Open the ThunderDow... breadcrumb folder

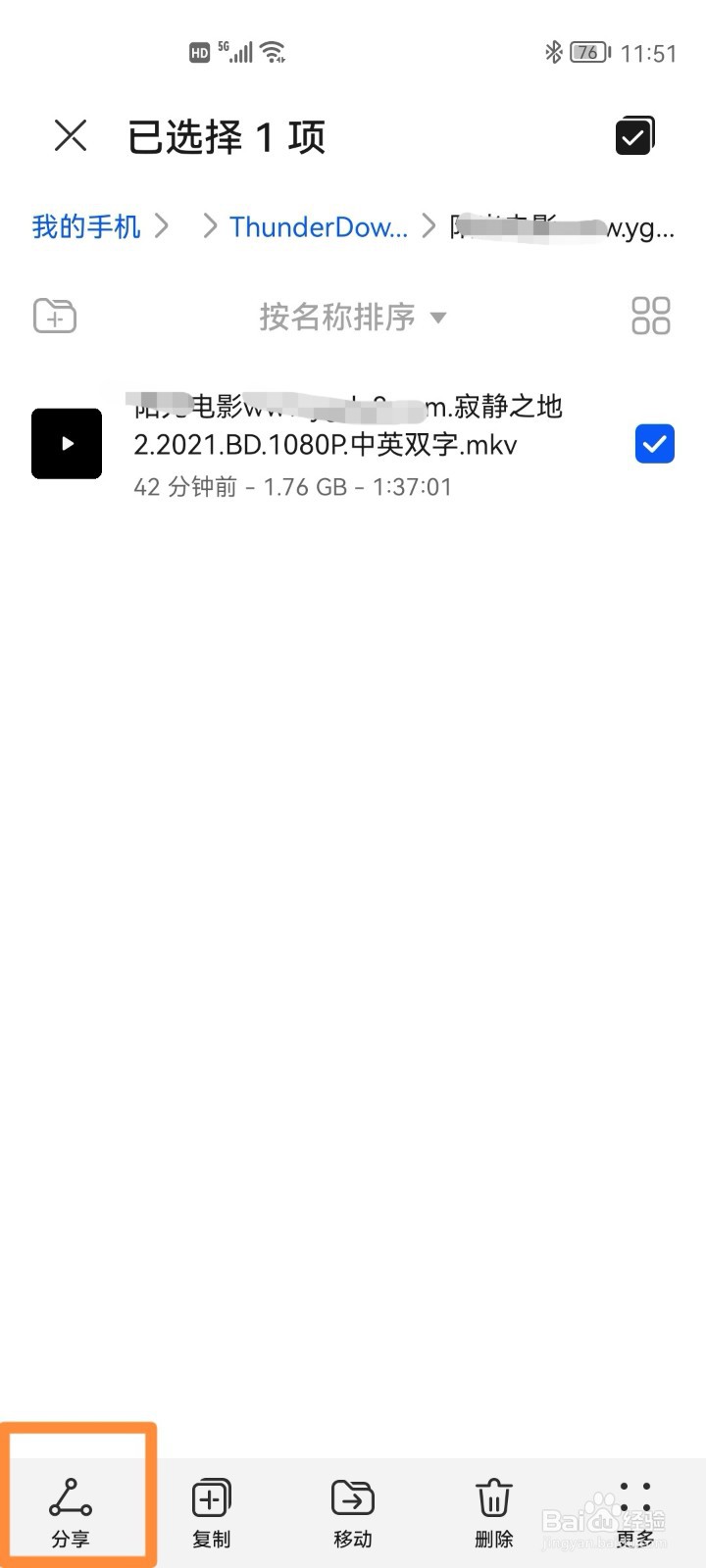pos(318,226)
